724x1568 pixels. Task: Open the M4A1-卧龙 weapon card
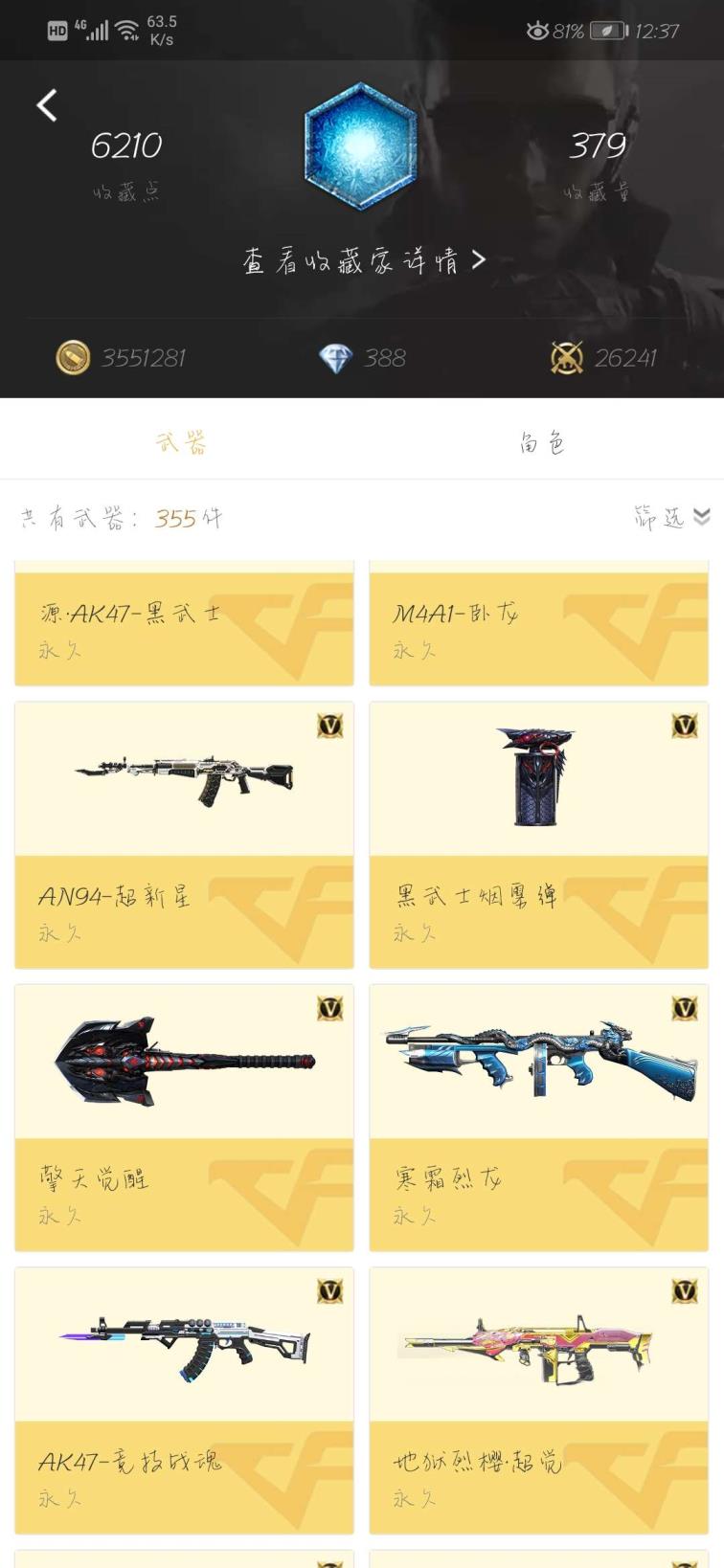(x=538, y=627)
